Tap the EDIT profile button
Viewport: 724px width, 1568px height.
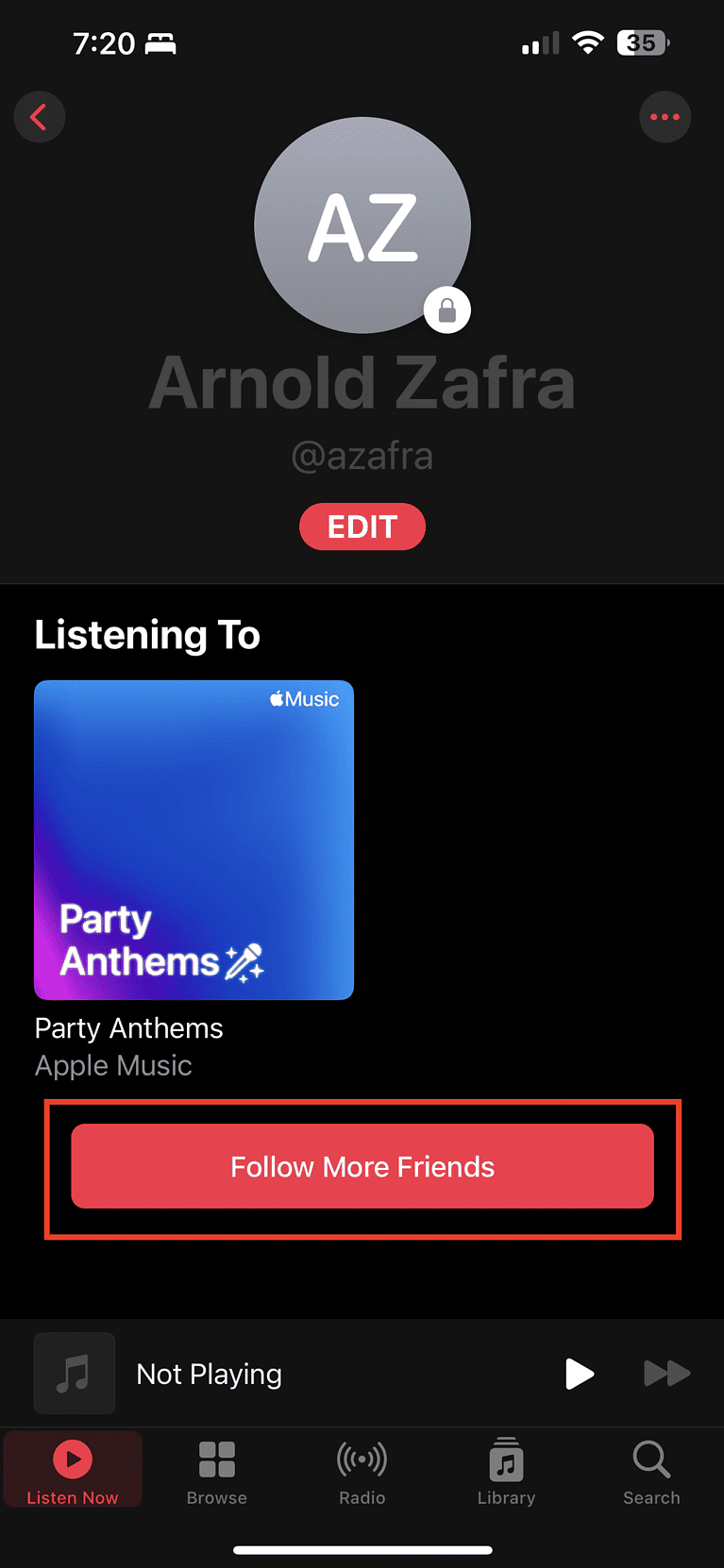[362, 526]
